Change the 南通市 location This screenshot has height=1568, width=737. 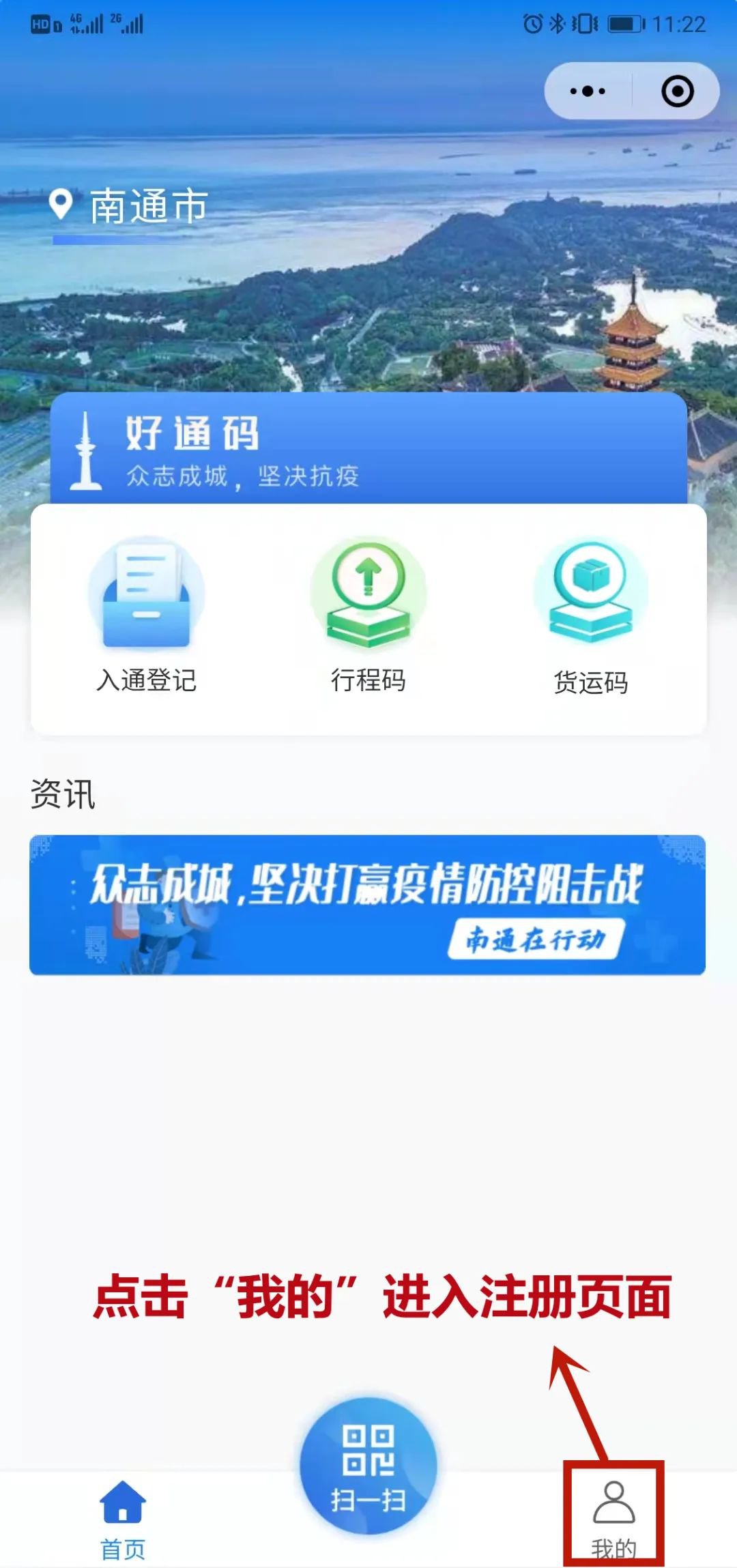tap(130, 206)
